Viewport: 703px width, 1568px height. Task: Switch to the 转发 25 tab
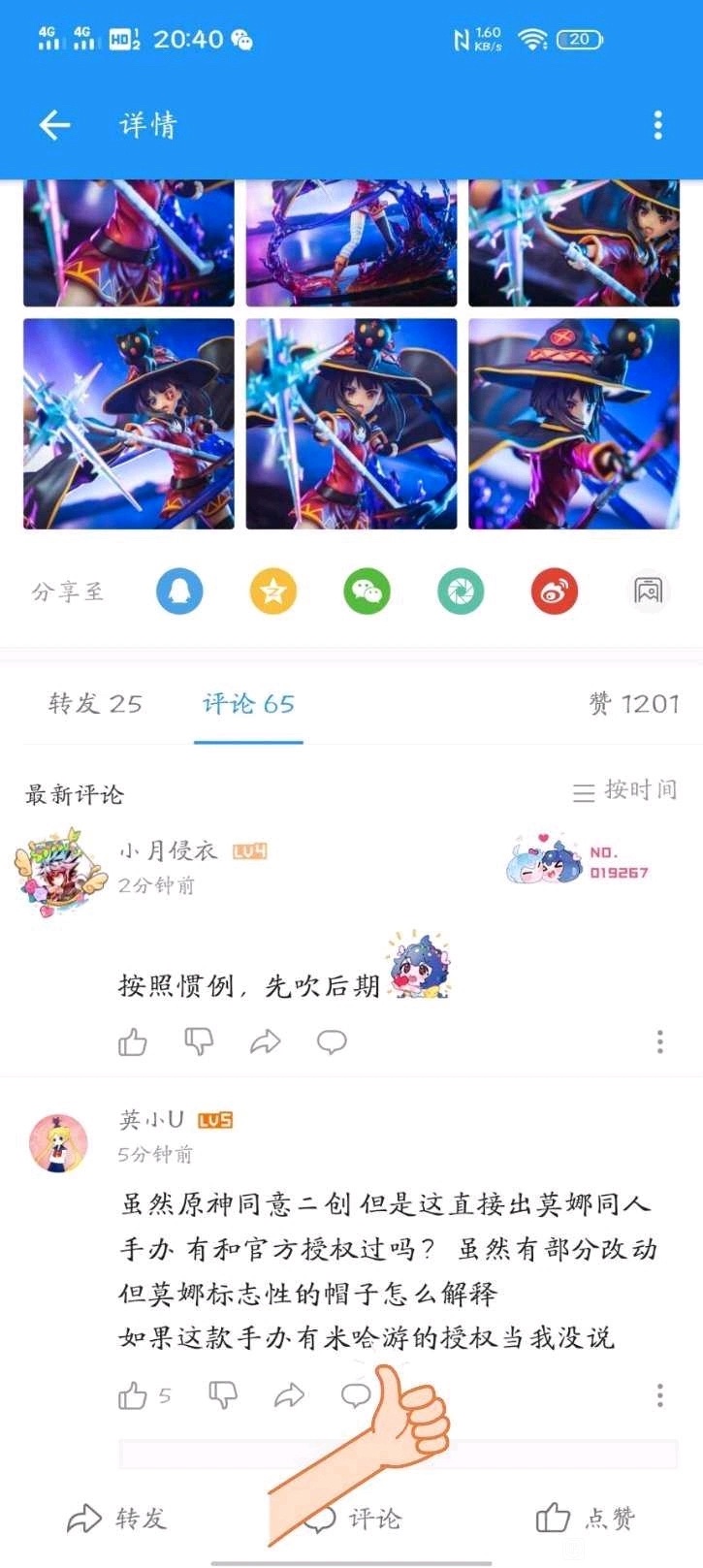95,704
